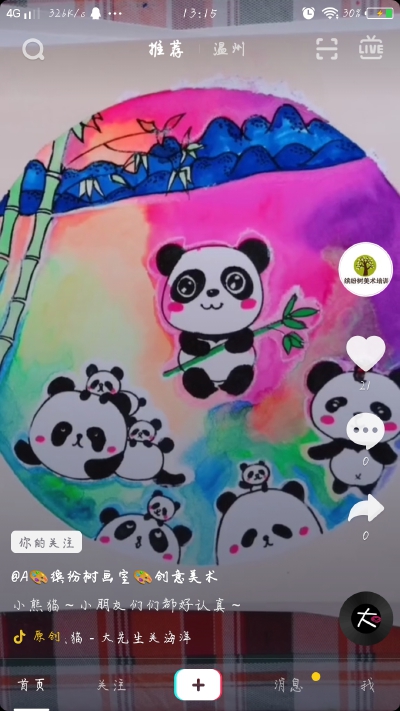Open the scan code icon
This screenshot has width=400, height=711.
pyautogui.click(x=327, y=49)
